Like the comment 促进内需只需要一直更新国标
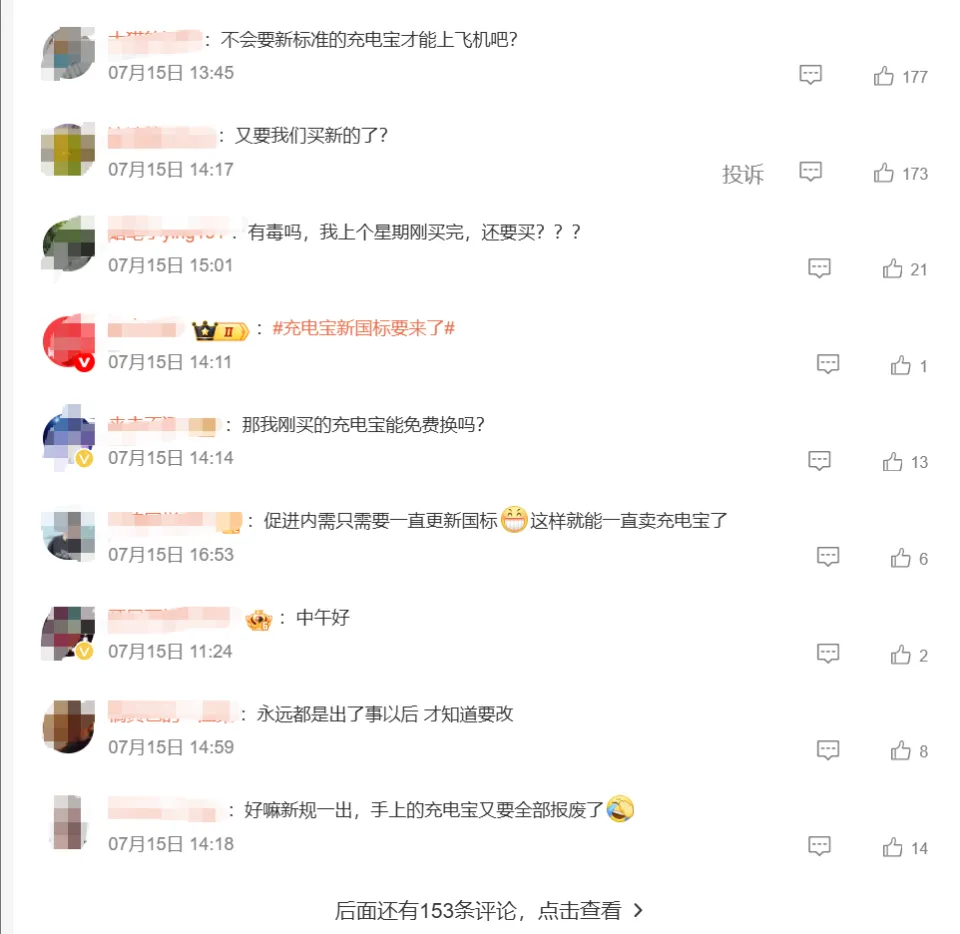 901,558
